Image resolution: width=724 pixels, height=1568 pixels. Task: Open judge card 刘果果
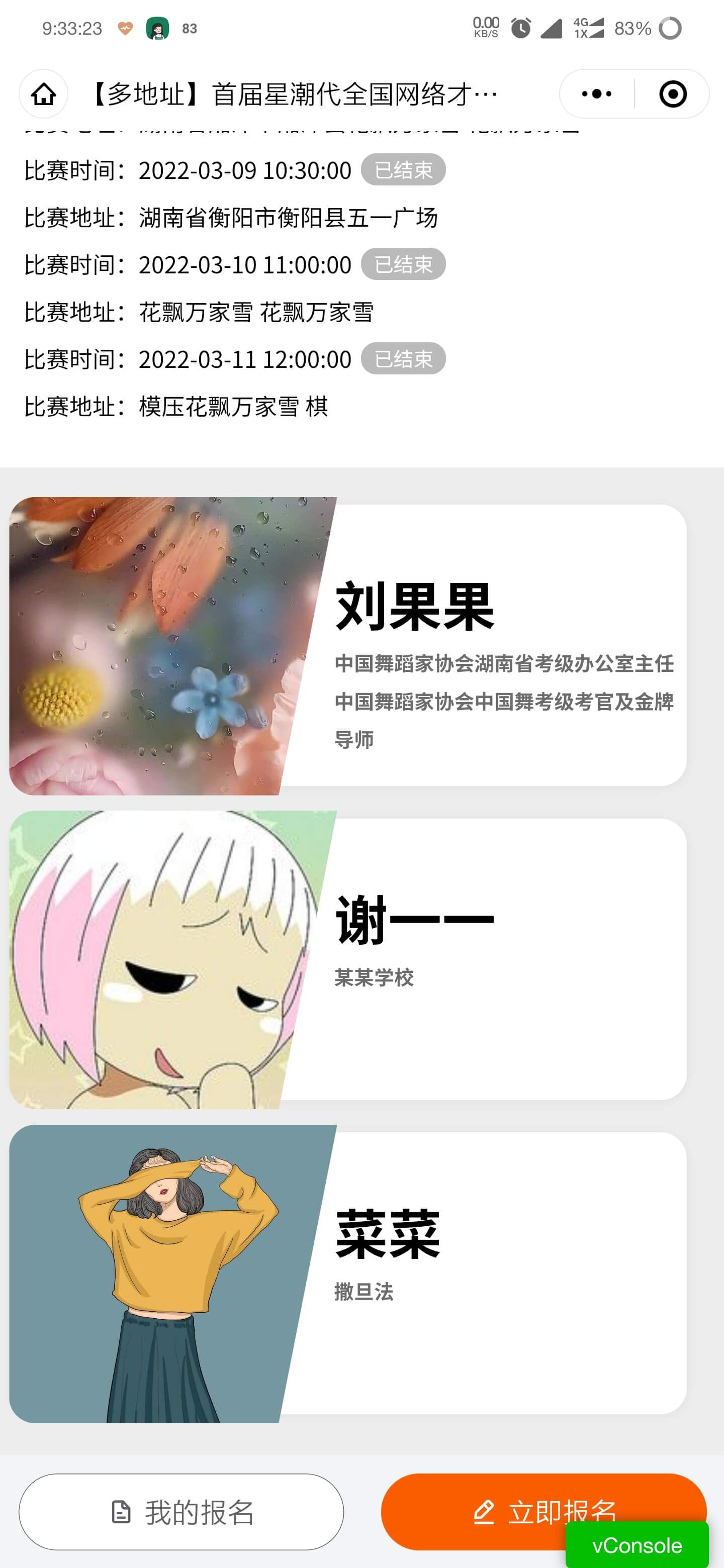click(x=348, y=646)
